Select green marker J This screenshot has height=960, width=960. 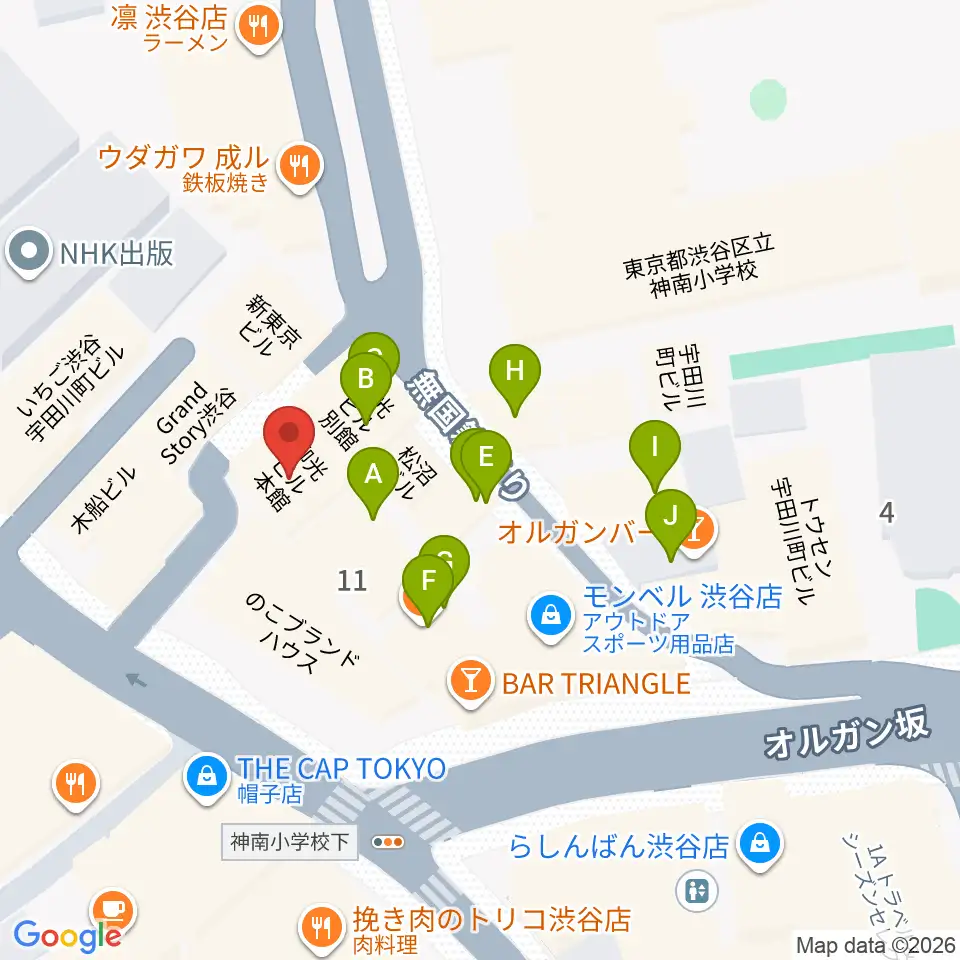(671, 525)
